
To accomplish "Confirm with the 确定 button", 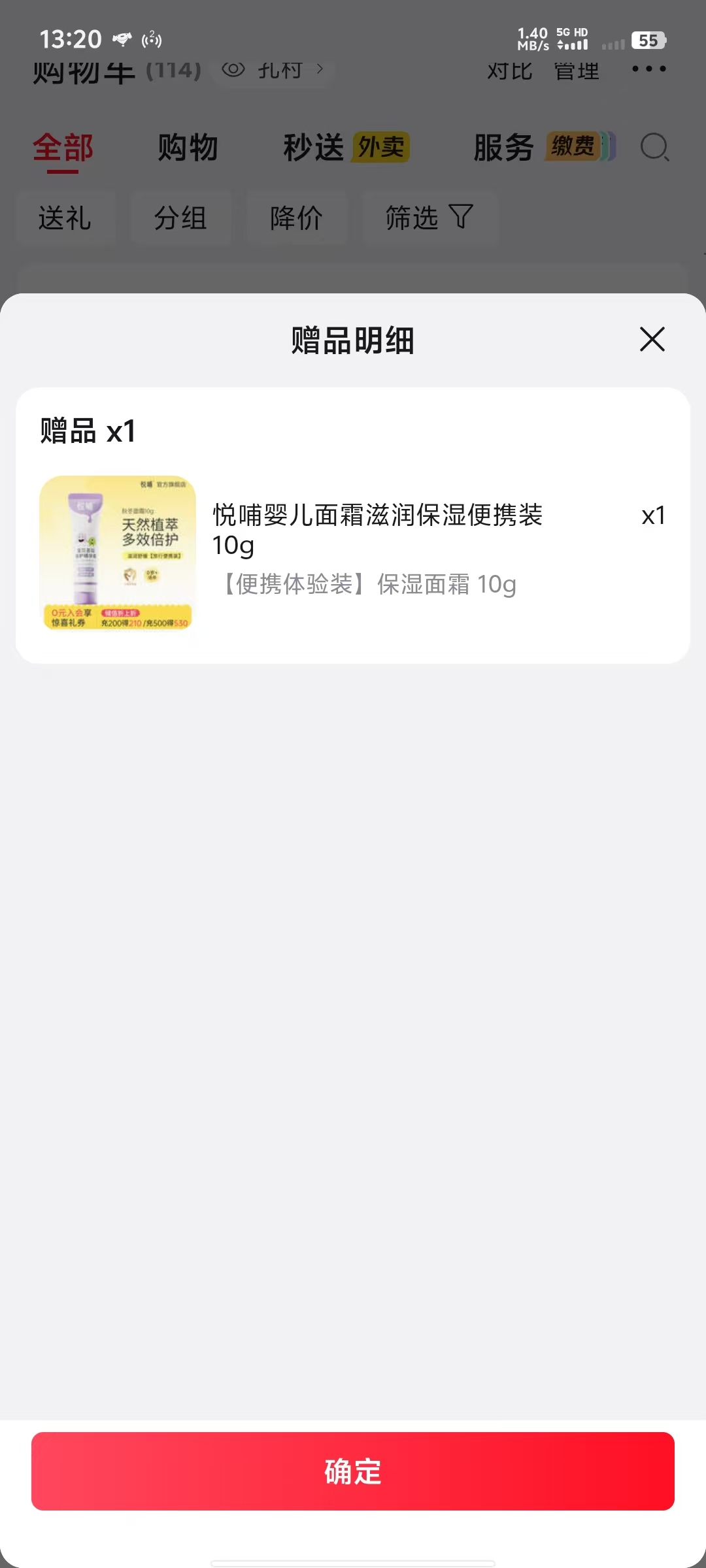I will [x=353, y=1471].
